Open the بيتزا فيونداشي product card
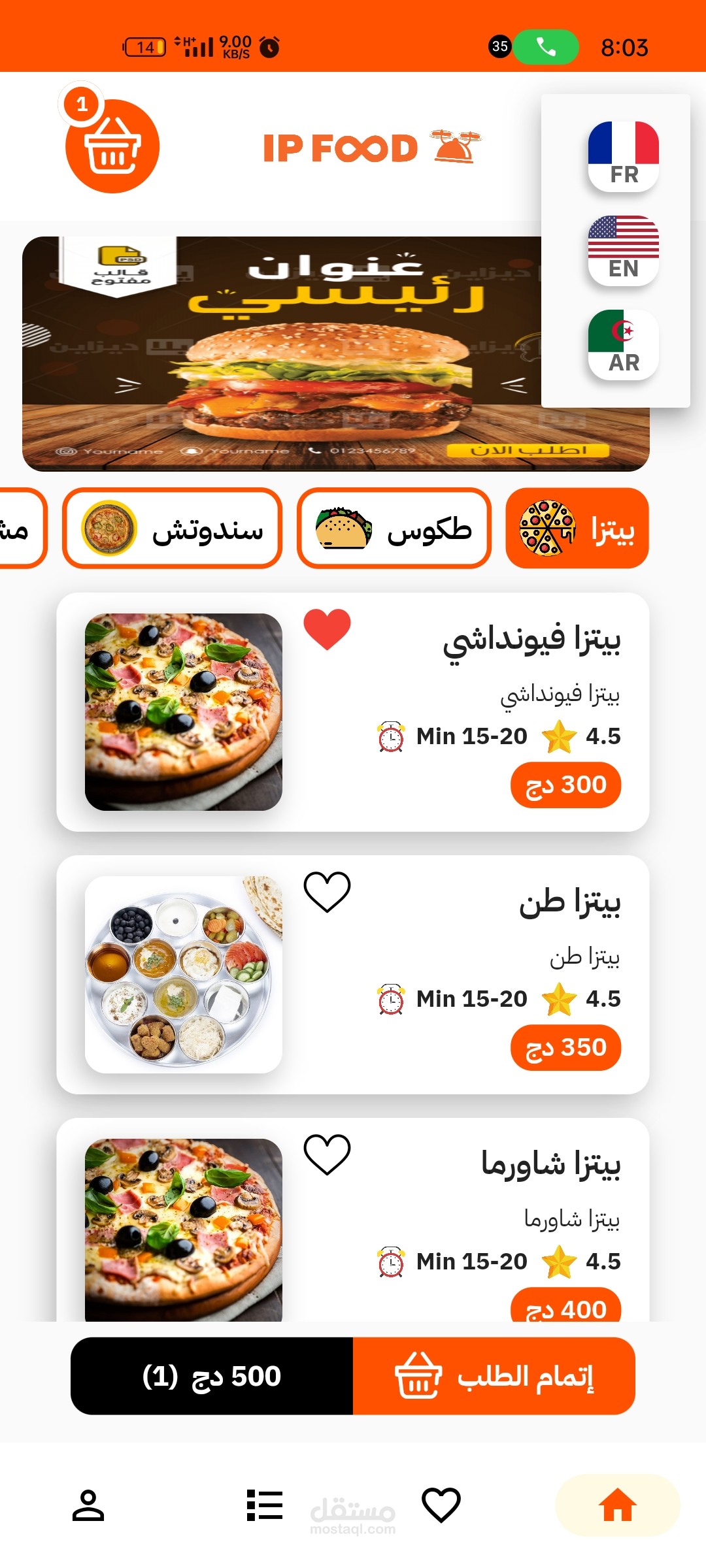This screenshot has height=1568, width=706. (x=353, y=712)
